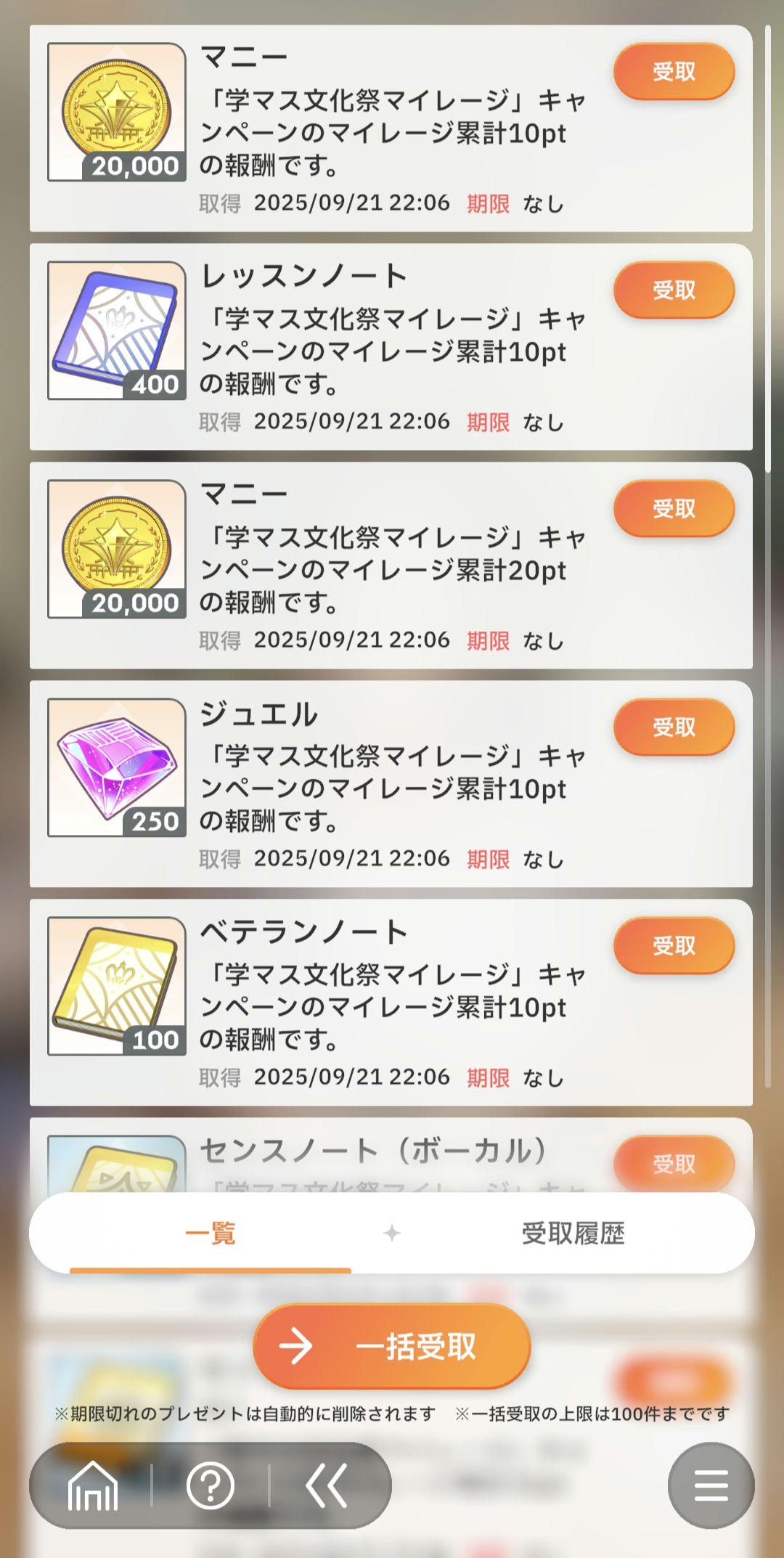Go to the home screen icon
The image size is (784, 1558).
click(92, 1485)
